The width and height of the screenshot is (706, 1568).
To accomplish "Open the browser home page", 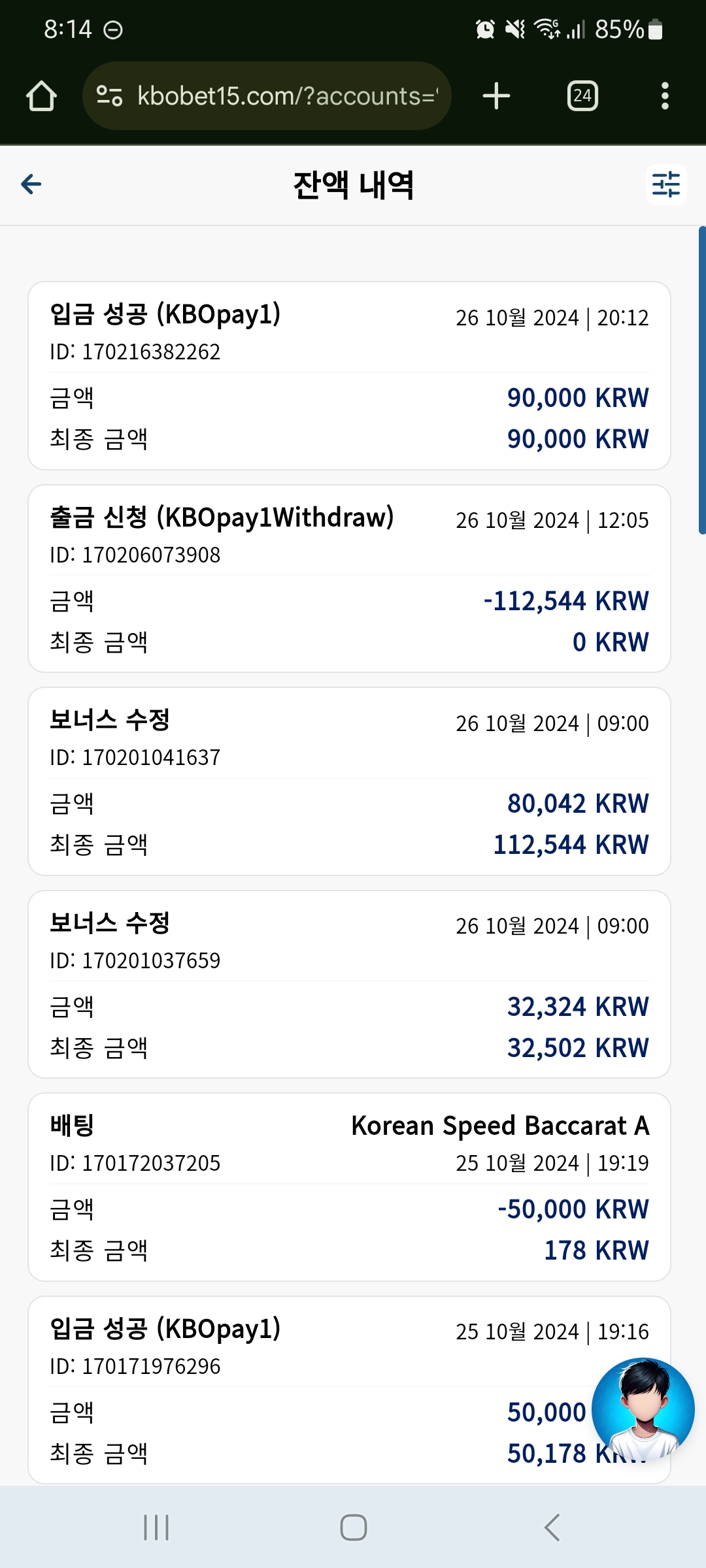I will tap(41, 96).
